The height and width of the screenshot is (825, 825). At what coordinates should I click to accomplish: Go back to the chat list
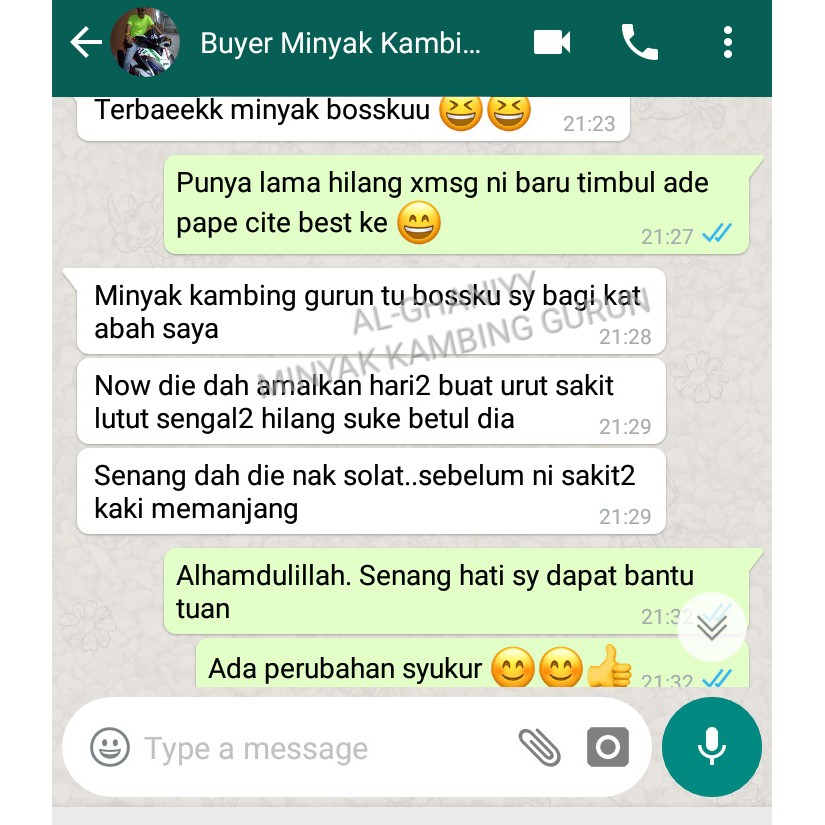pyautogui.click(x=86, y=43)
